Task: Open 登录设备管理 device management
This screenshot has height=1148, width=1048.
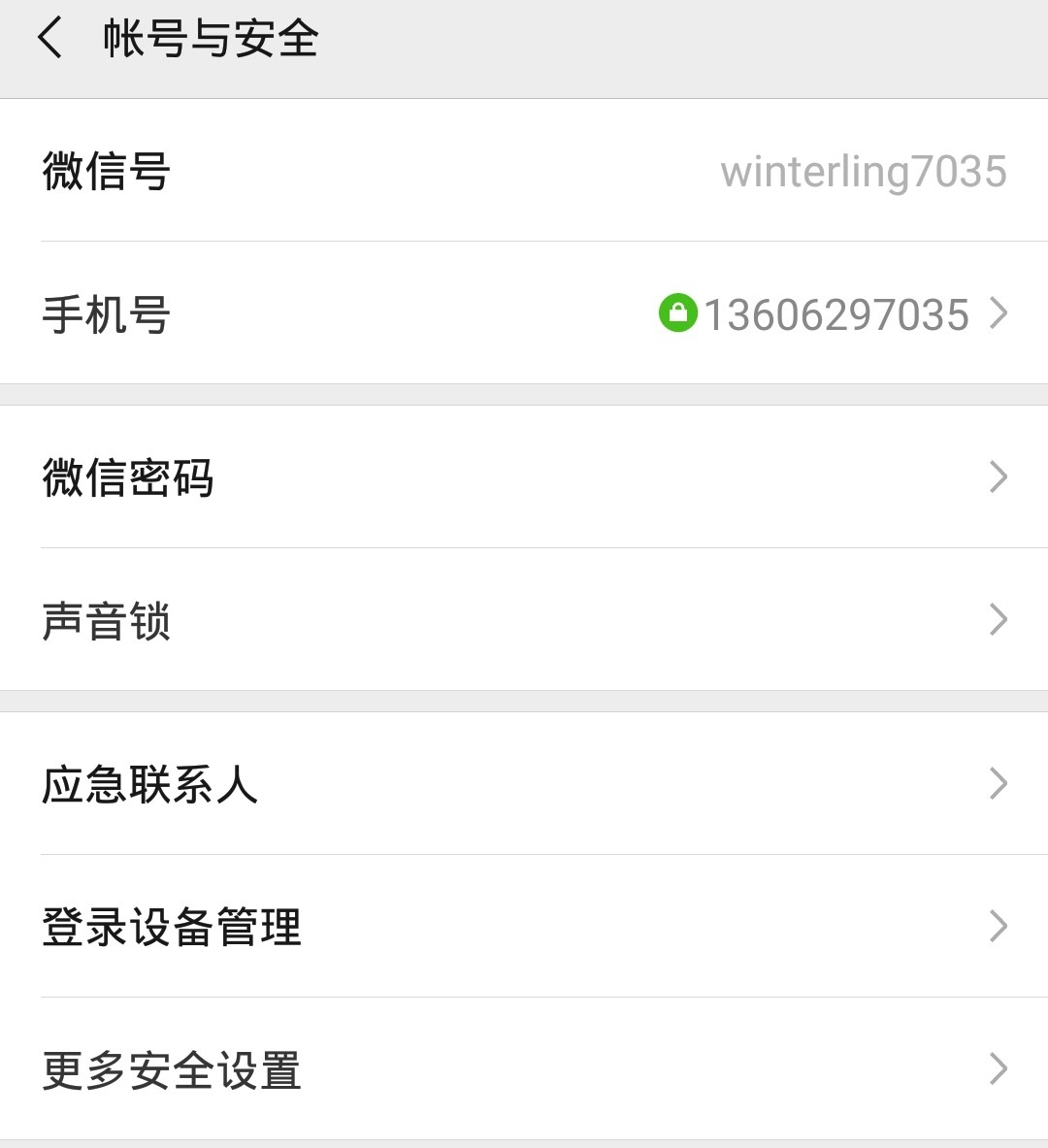Action: (524, 926)
